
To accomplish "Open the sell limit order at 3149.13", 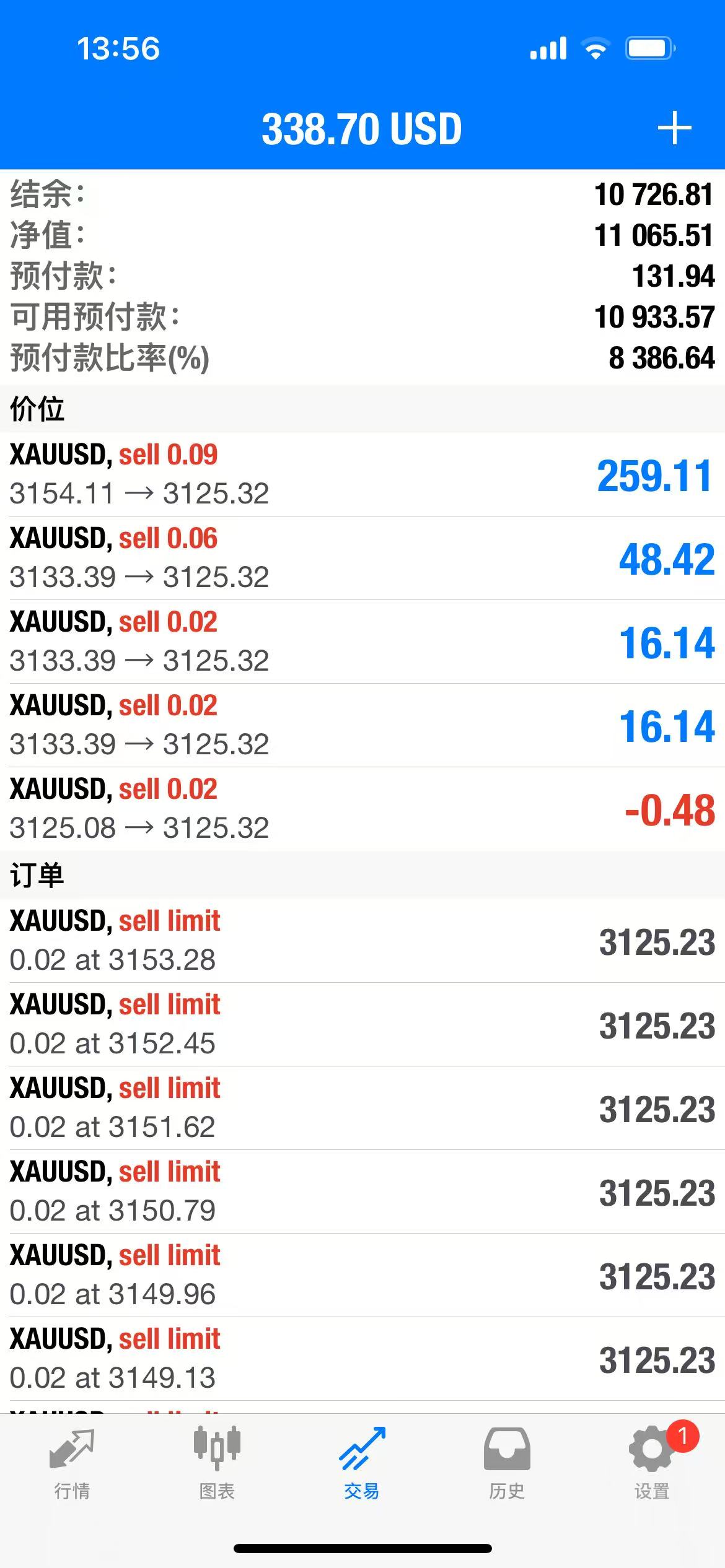I will click(x=362, y=1359).
